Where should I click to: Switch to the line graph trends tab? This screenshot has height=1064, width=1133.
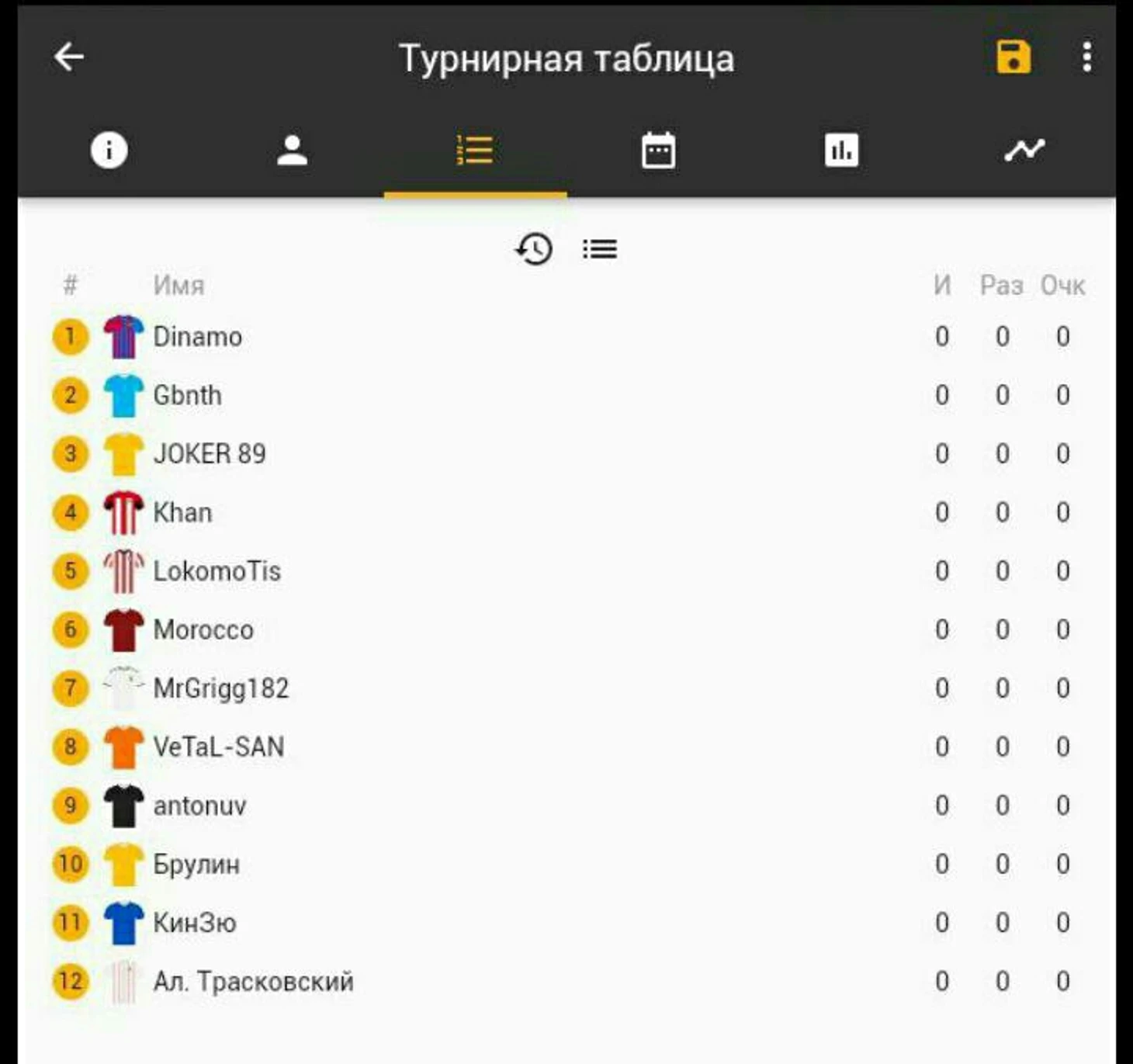click(x=1024, y=150)
